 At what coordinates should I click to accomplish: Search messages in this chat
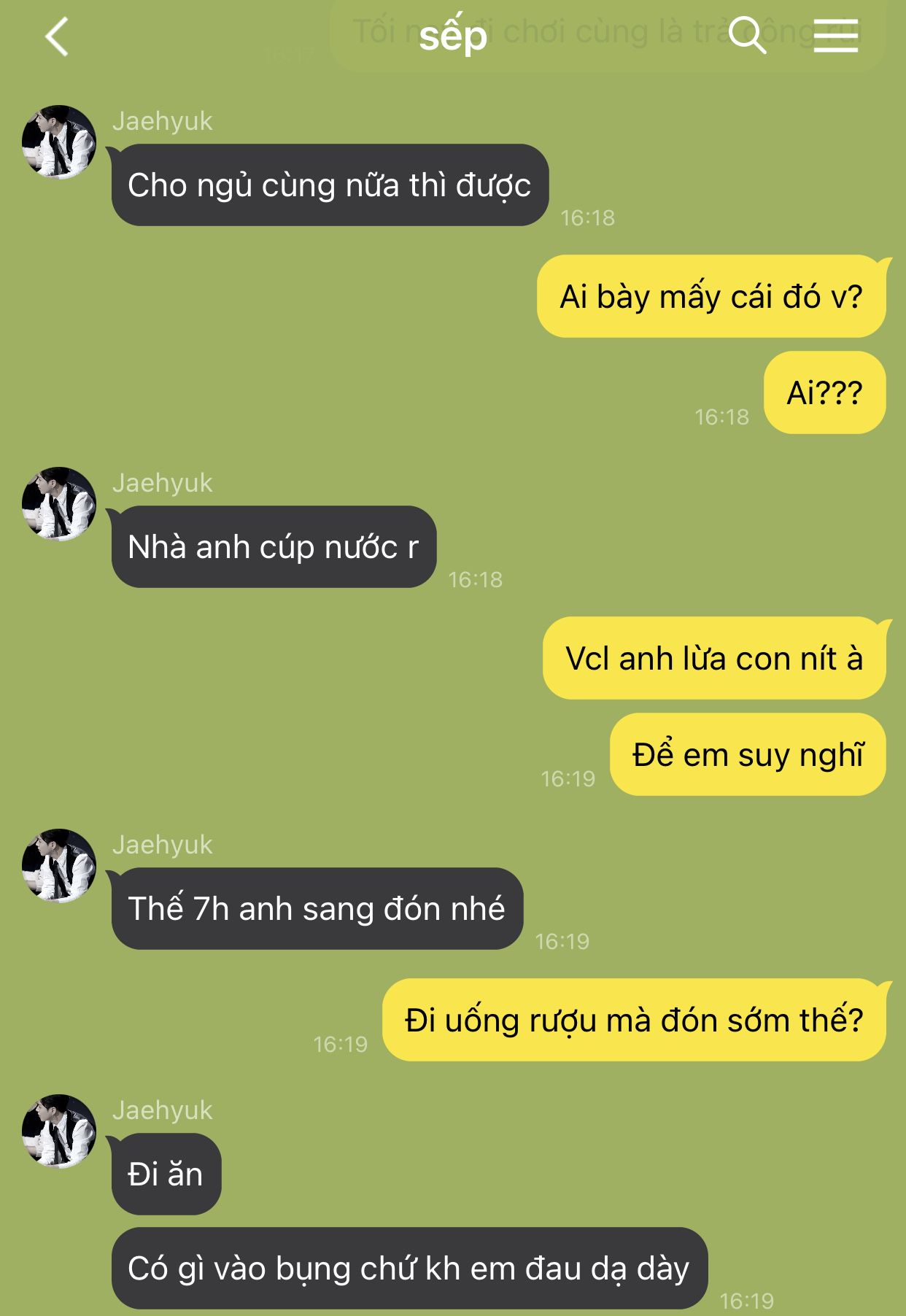pos(748,36)
